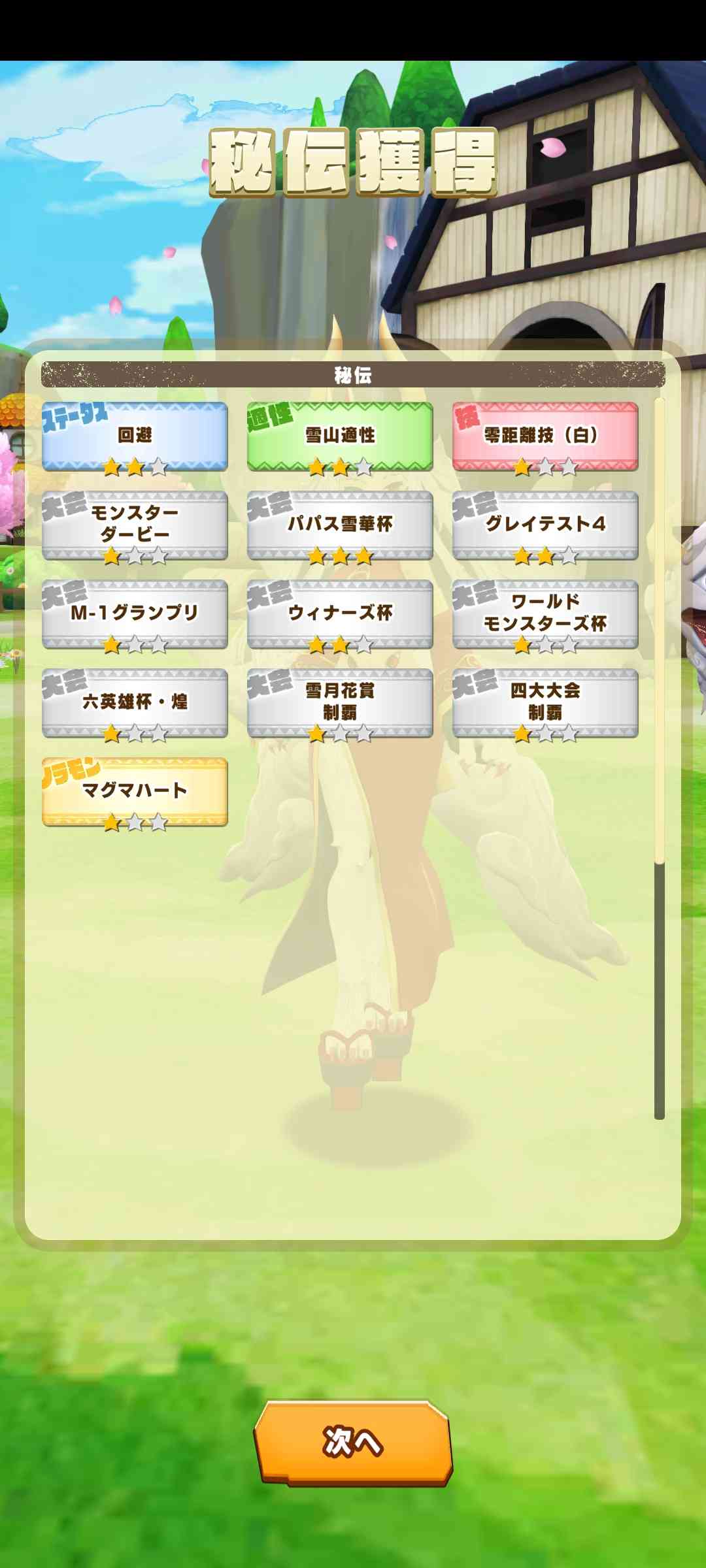Open the パパス雪華杯 tournament card
706x1568 pixels.
[340, 525]
